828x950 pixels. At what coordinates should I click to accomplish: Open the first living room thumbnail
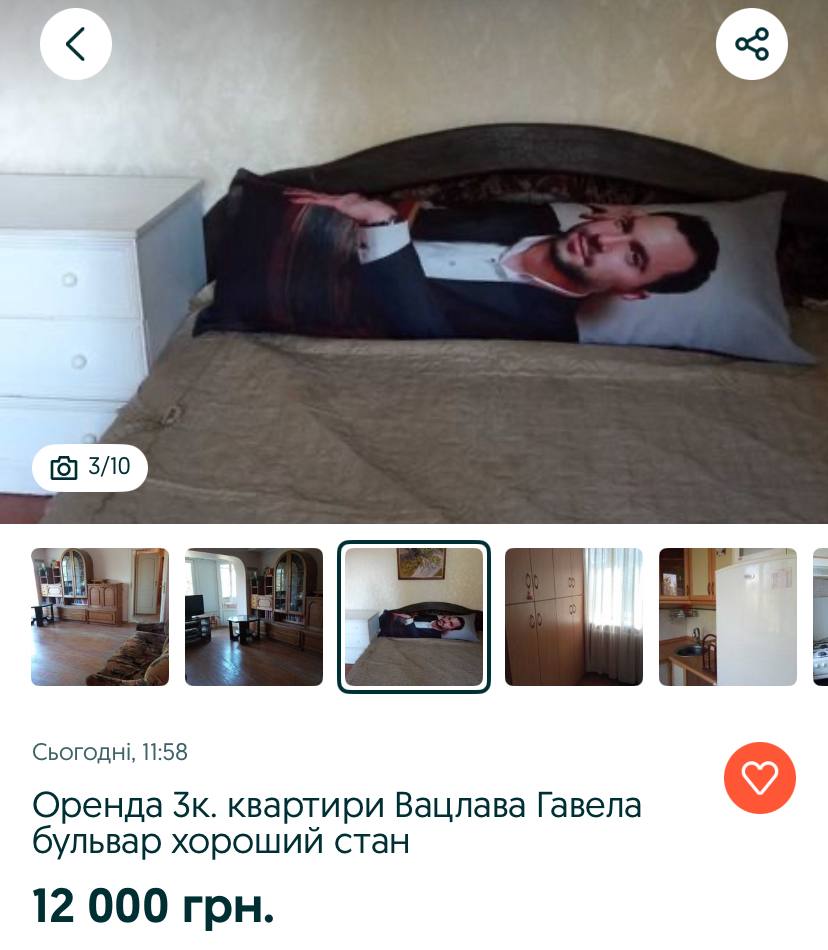100,617
